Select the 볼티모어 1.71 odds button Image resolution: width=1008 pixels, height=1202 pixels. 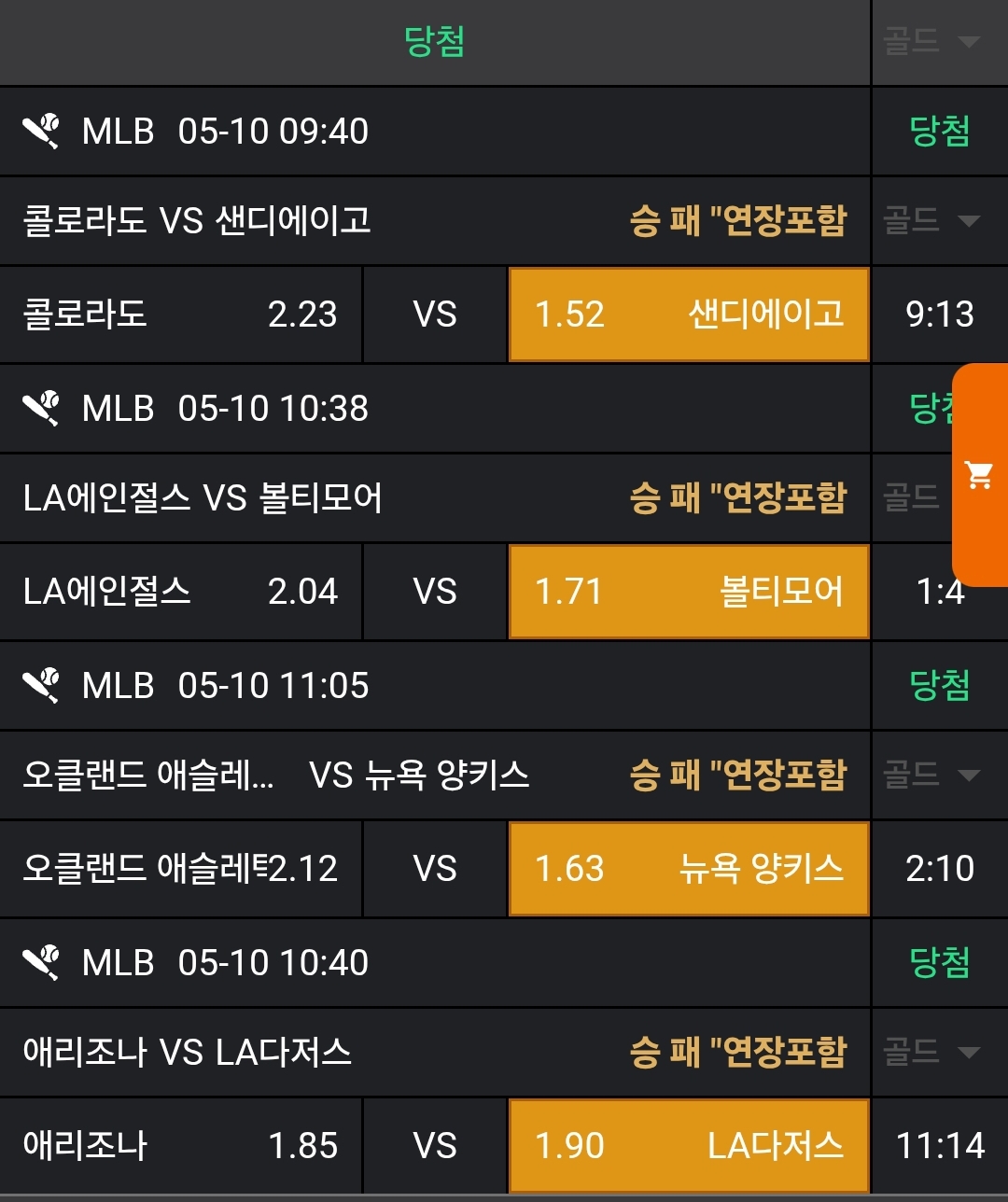pos(689,592)
